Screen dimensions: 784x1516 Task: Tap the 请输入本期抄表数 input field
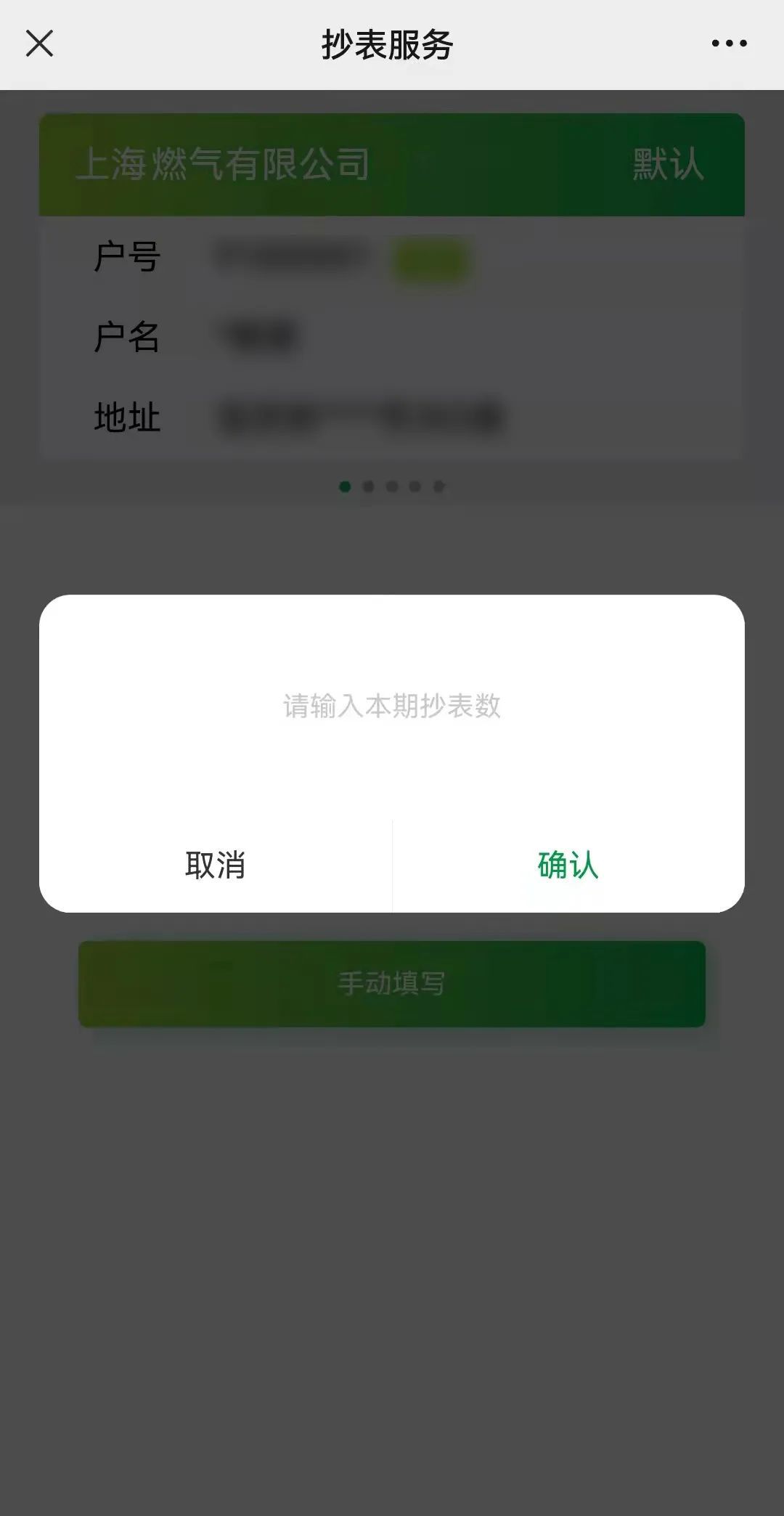point(392,706)
